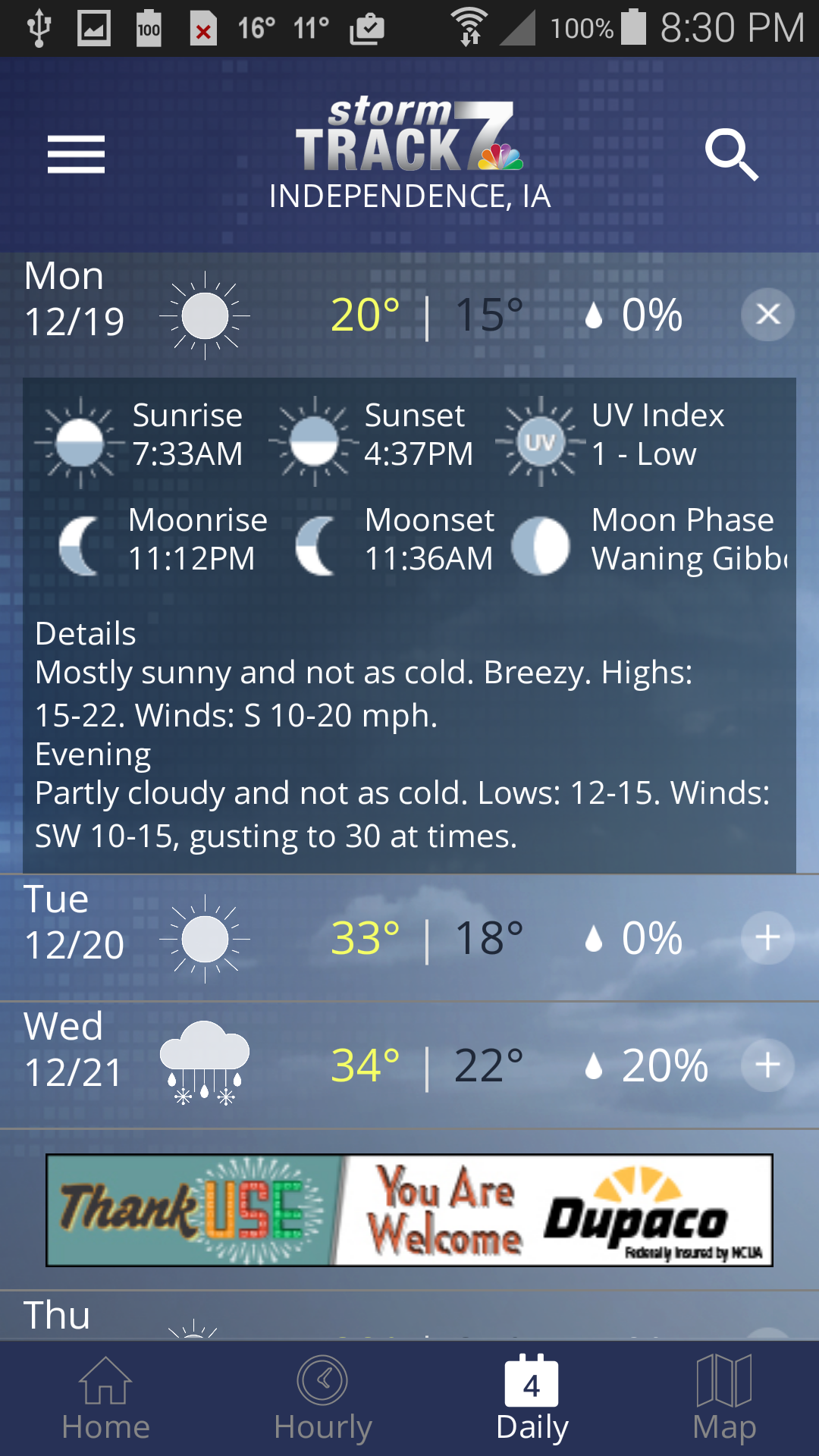Select the Daily tab
The width and height of the screenshot is (819, 1456).
pos(532,1400)
